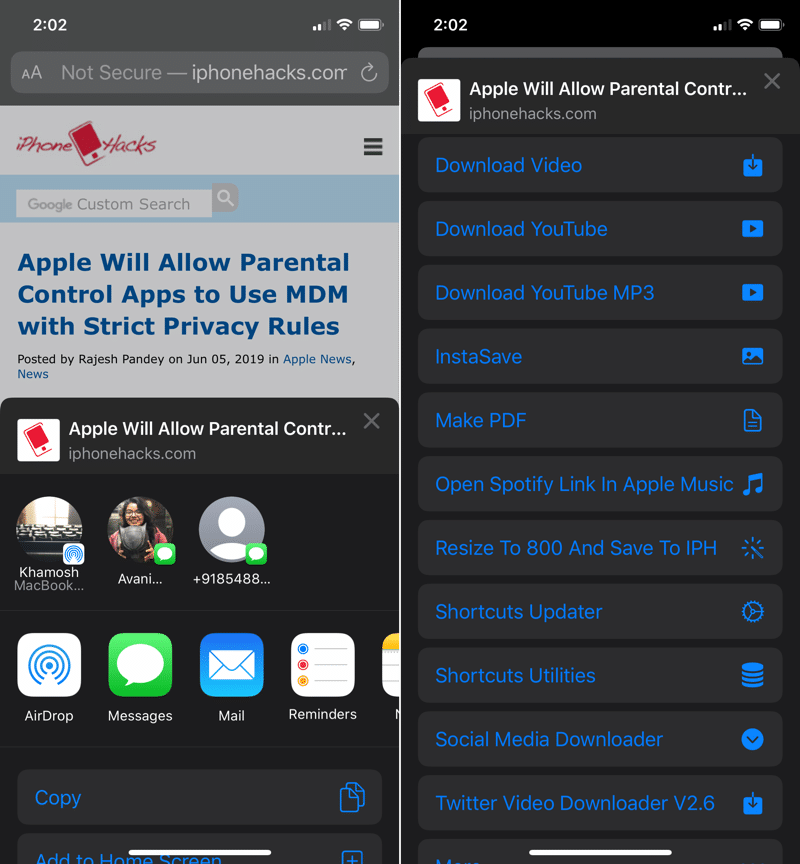This screenshot has width=800, height=864.
Task: Copy the page link
Action: coord(199,797)
